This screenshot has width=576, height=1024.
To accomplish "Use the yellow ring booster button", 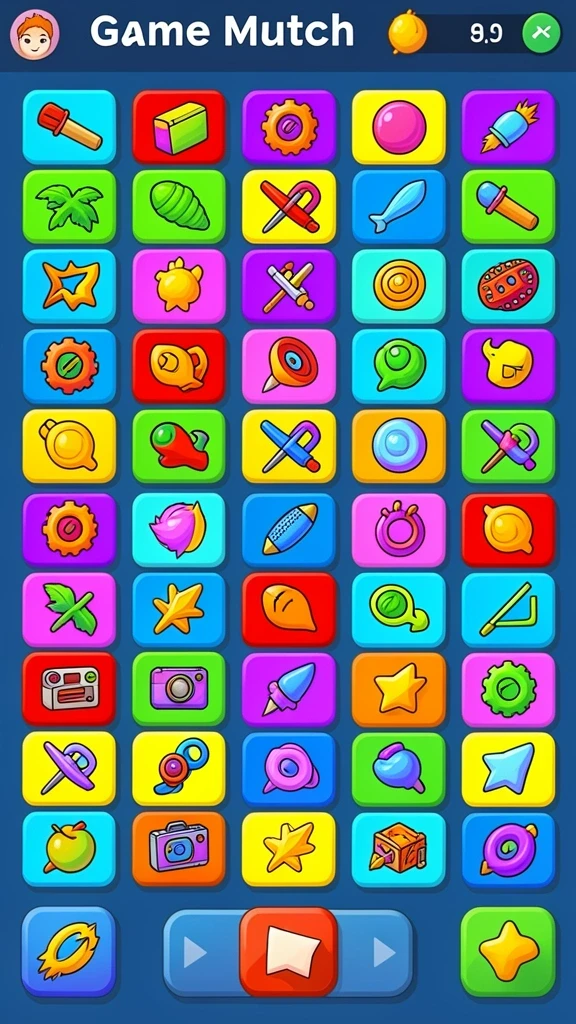I will click(69, 951).
